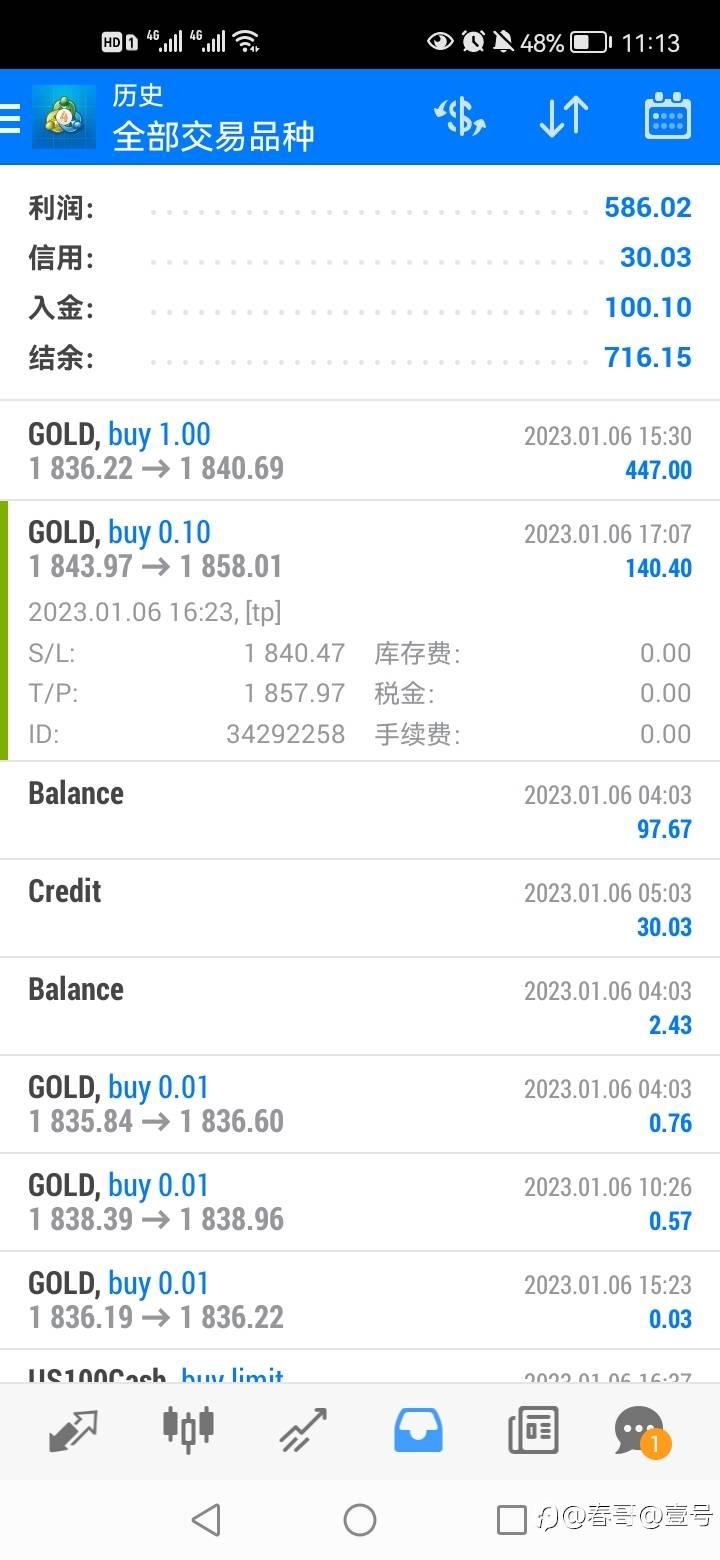Switch to the trade tab

click(x=303, y=1430)
